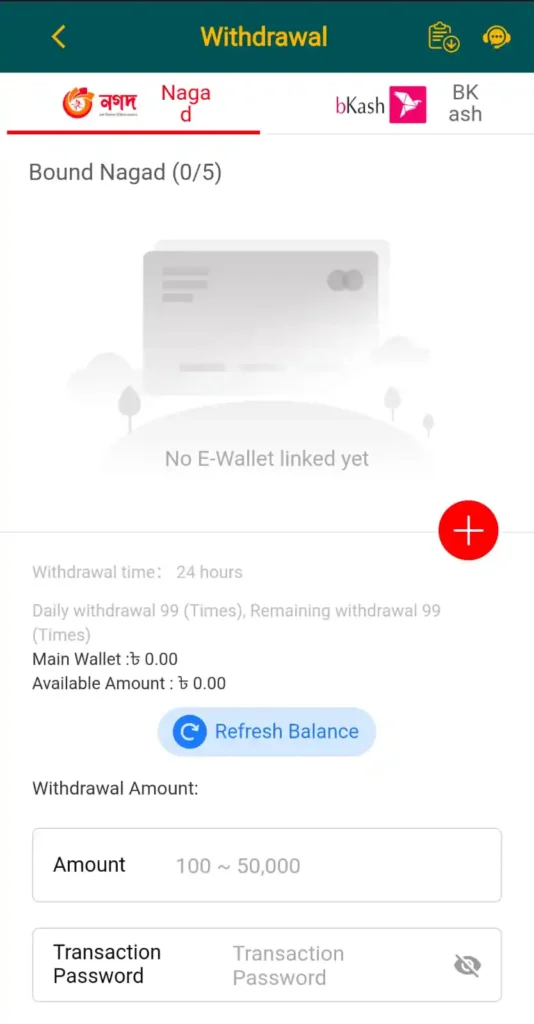Add a new e-wallet with the plus button
Screen dimensions: 534x1024
click(x=468, y=530)
